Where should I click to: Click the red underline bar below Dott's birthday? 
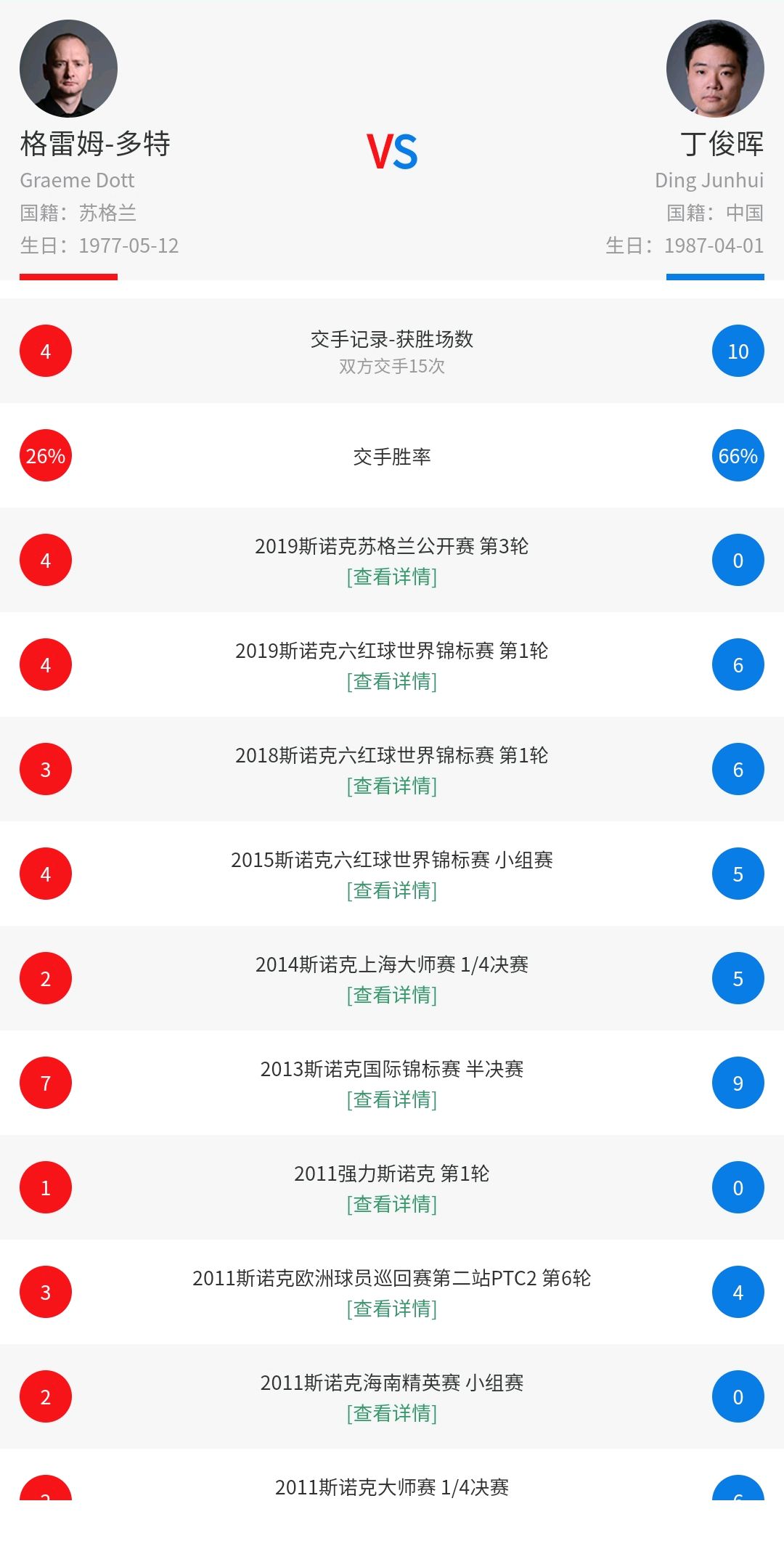pyautogui.click(x=69, y=277)
